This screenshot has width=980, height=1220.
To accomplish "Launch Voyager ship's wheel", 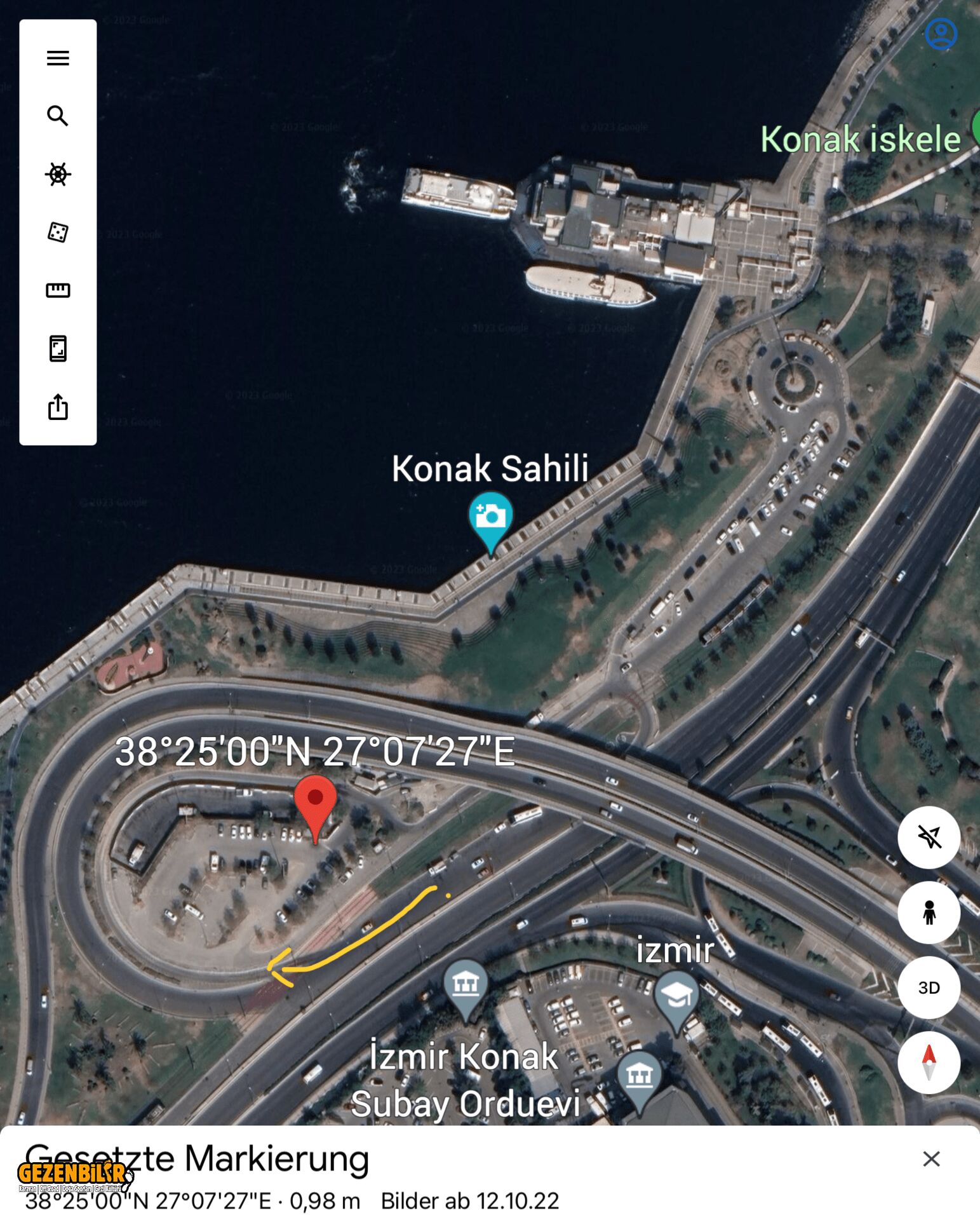I will point(58,174).
